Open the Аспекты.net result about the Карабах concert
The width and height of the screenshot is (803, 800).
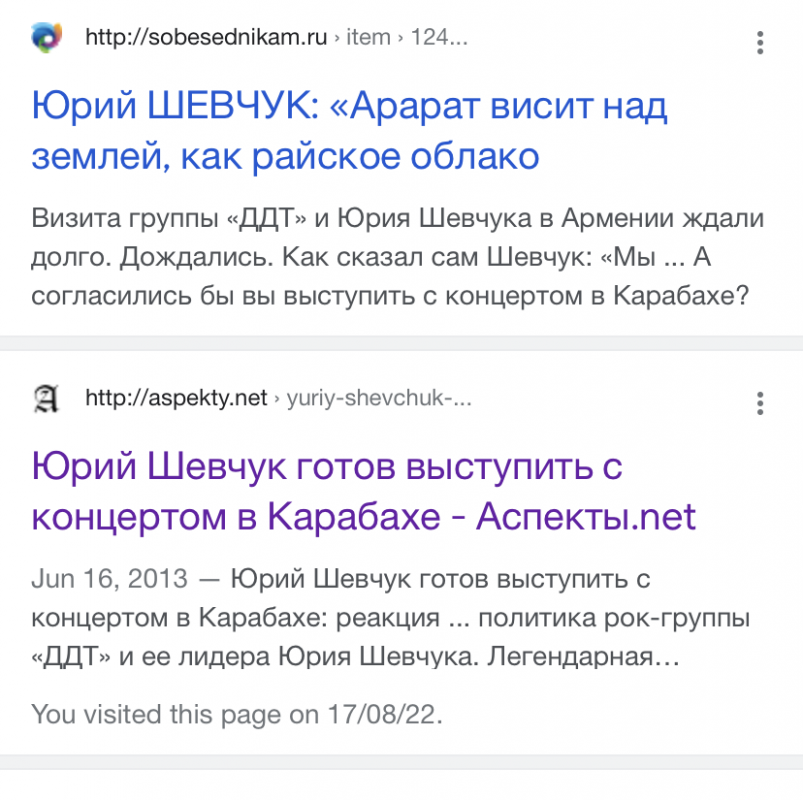[x=364, y=491]
